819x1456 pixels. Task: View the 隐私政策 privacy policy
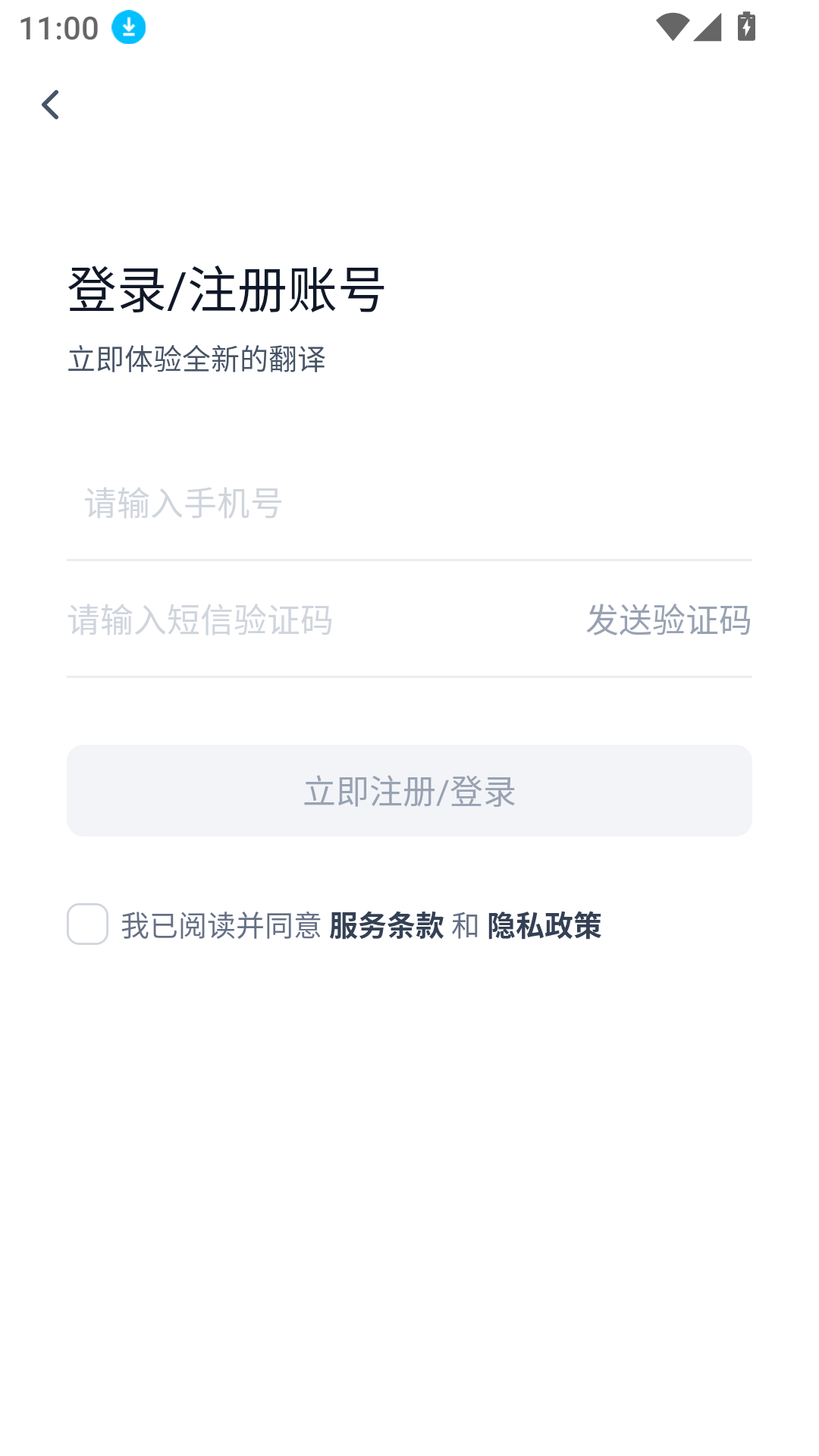tap(544, 926)
